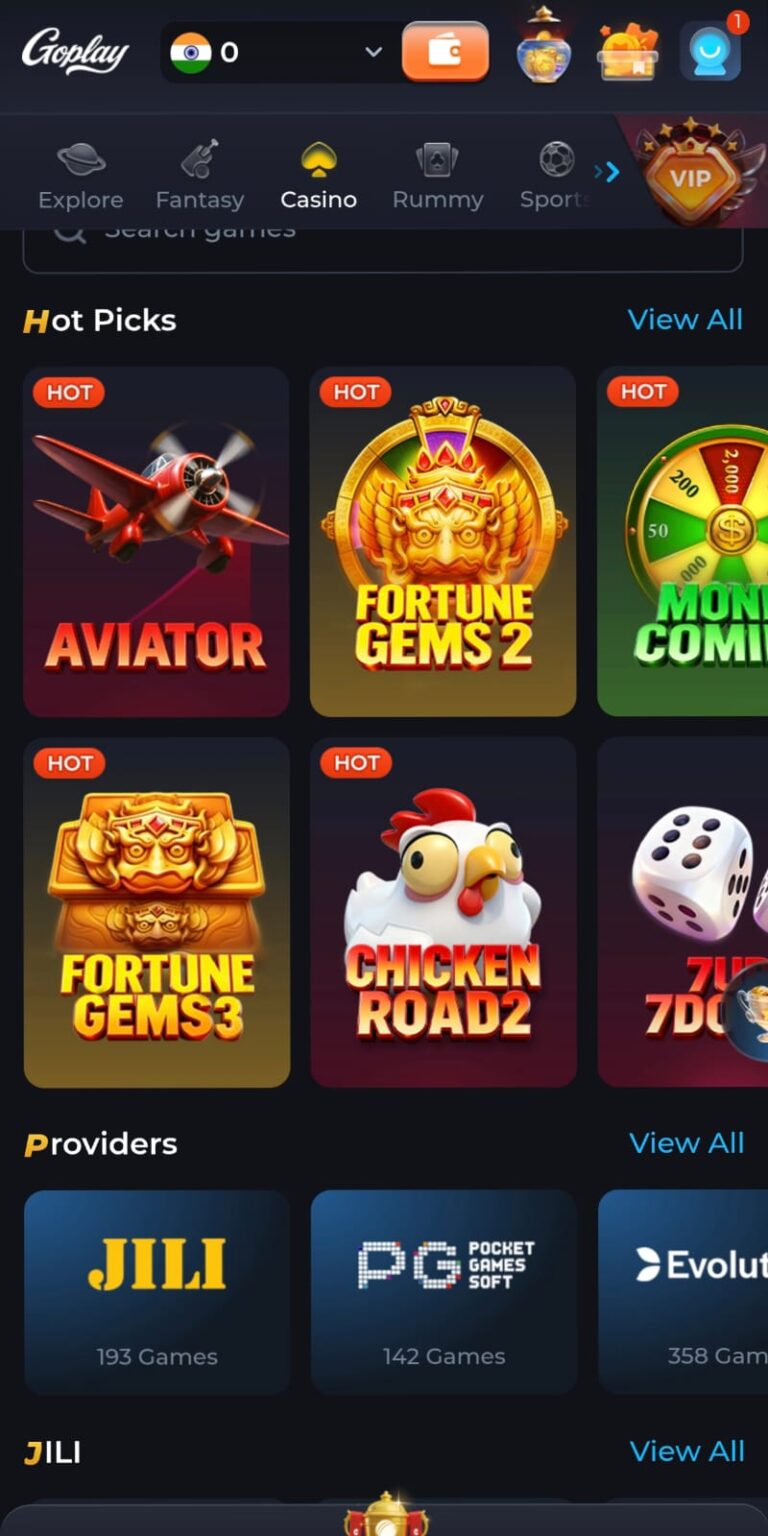Open the Fortune Gems 3 game
Screen dimensions: 768x1536
157,912
